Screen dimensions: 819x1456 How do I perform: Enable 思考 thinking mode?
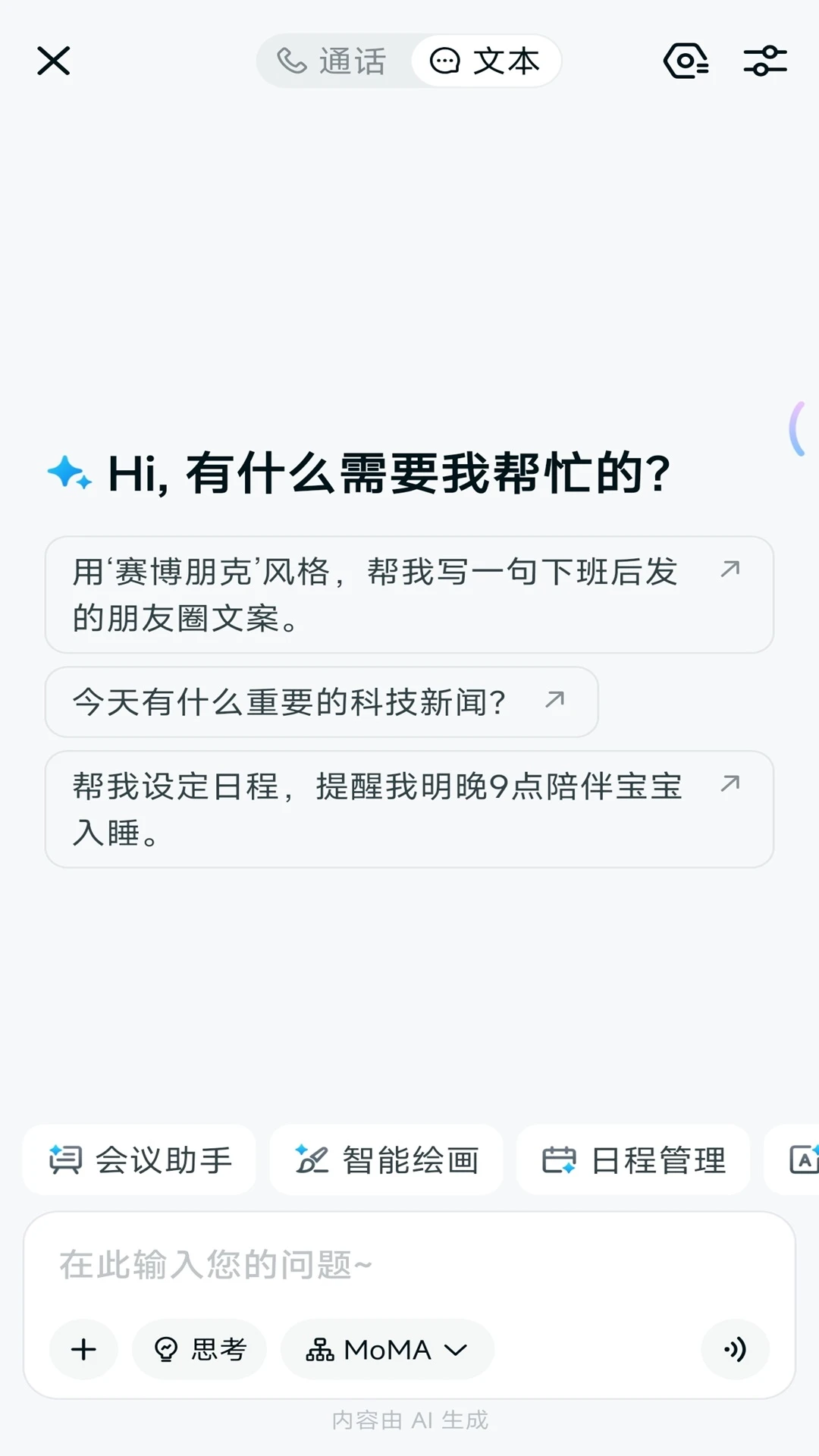pos(199,1349)
